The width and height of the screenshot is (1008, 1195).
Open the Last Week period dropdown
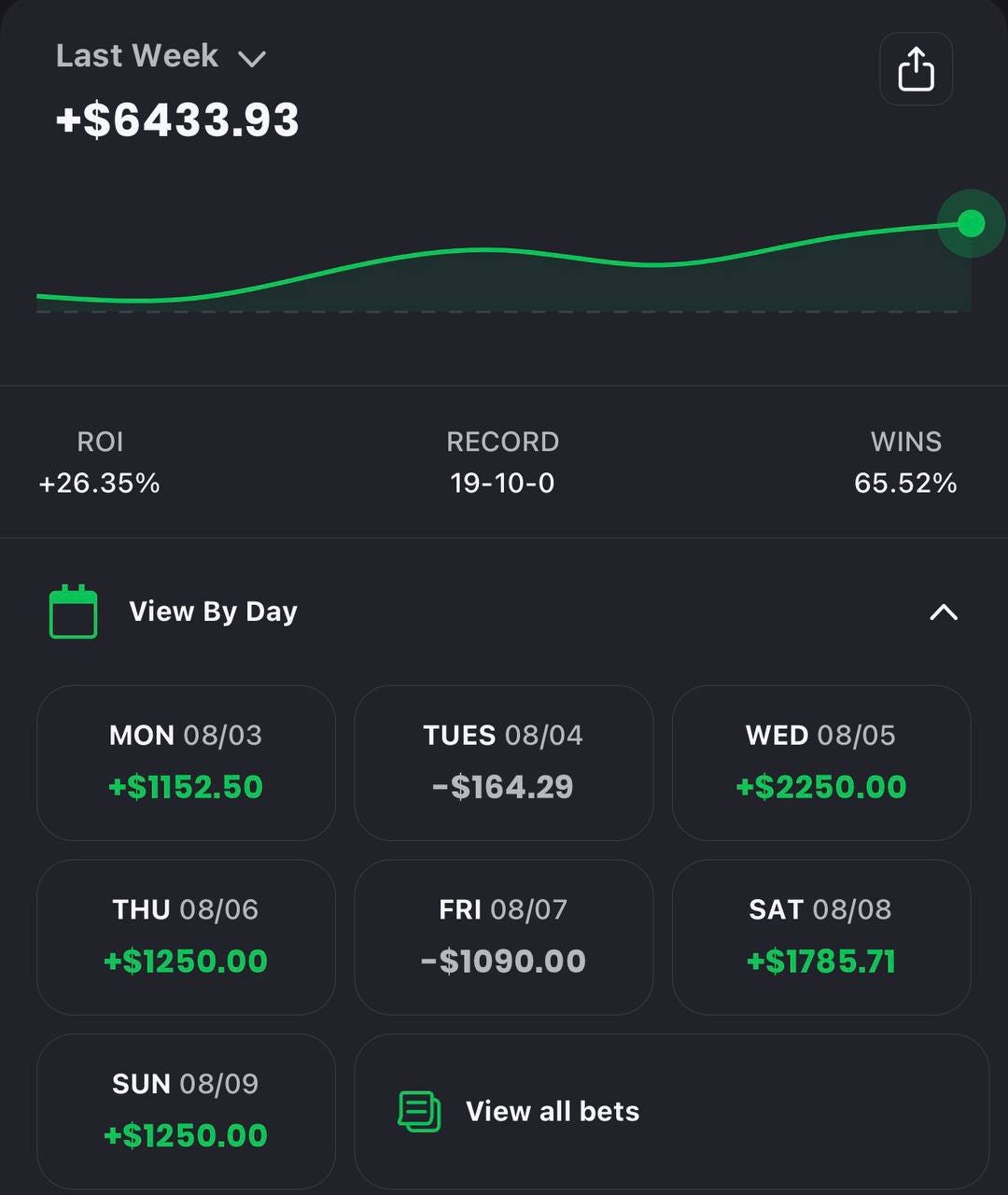click(x=161, y=56)
